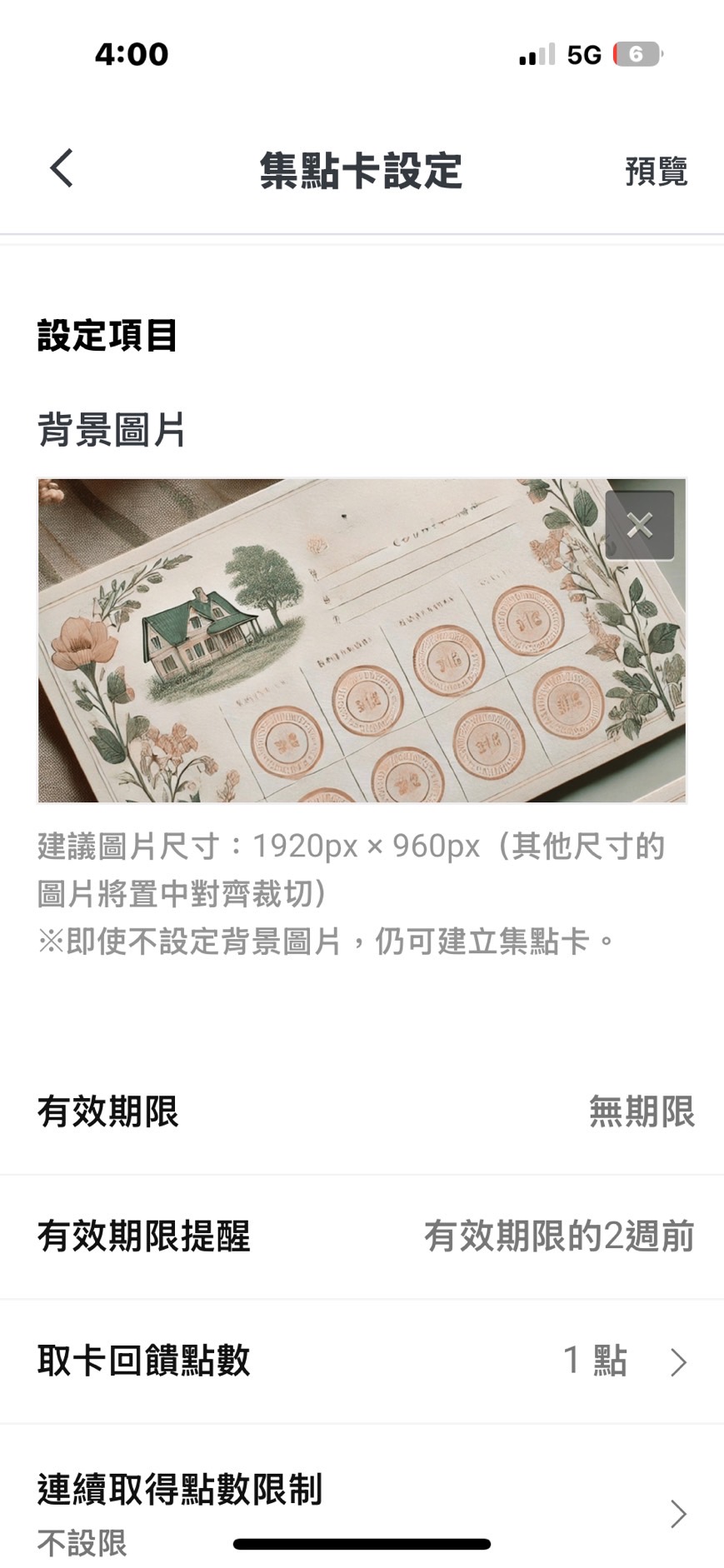This screenshot has height=1568, width=724.
Task: Open the 預覽 preview
Action: [x=656, y=172]
